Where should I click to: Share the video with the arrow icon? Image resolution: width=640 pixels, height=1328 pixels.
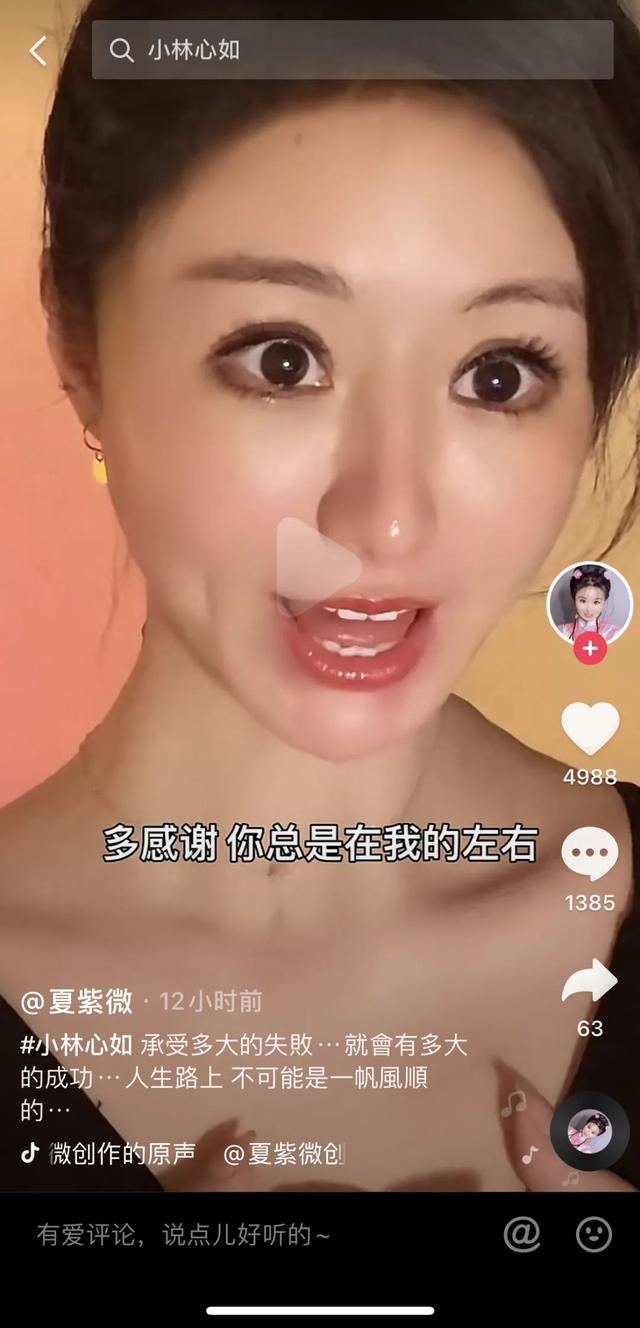(590, 982)
